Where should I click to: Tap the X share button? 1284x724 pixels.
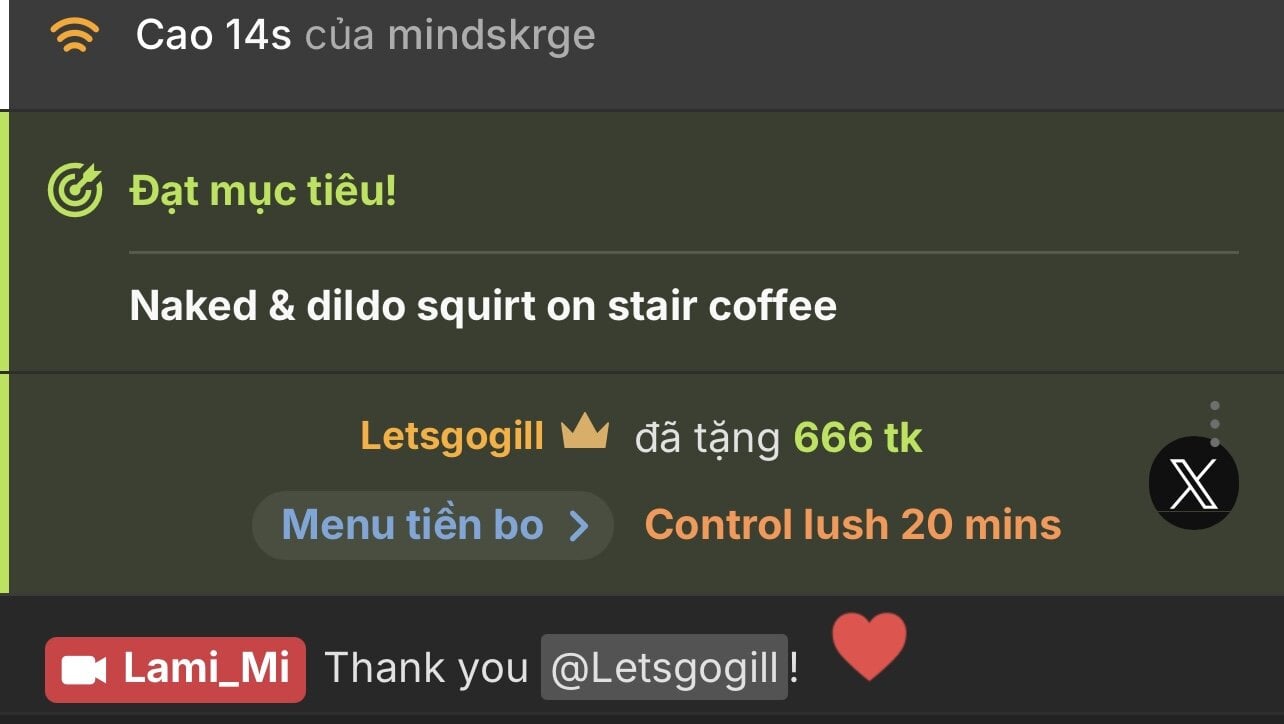[1193, 484]
